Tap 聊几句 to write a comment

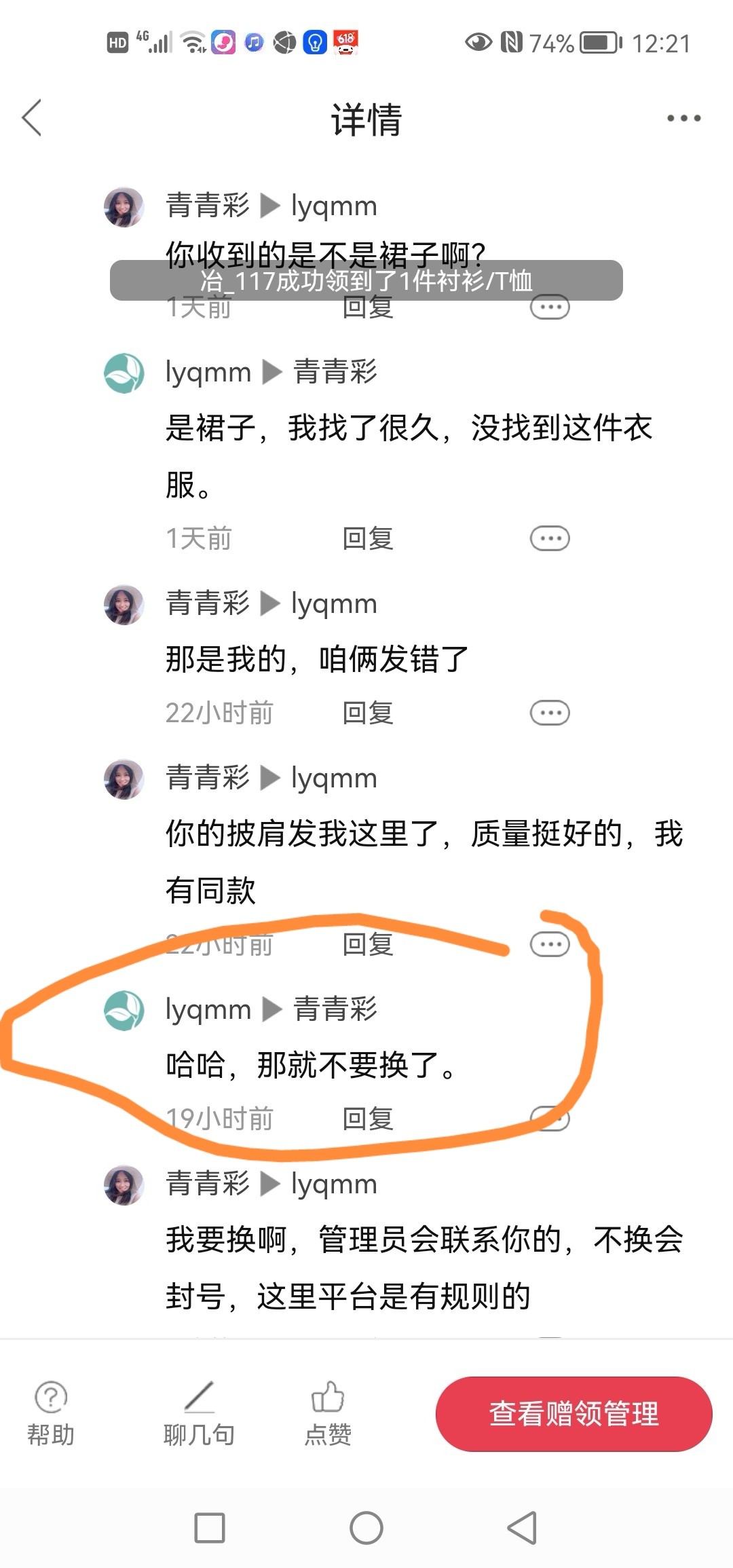pyautogui.click(x=199, y=1414)
